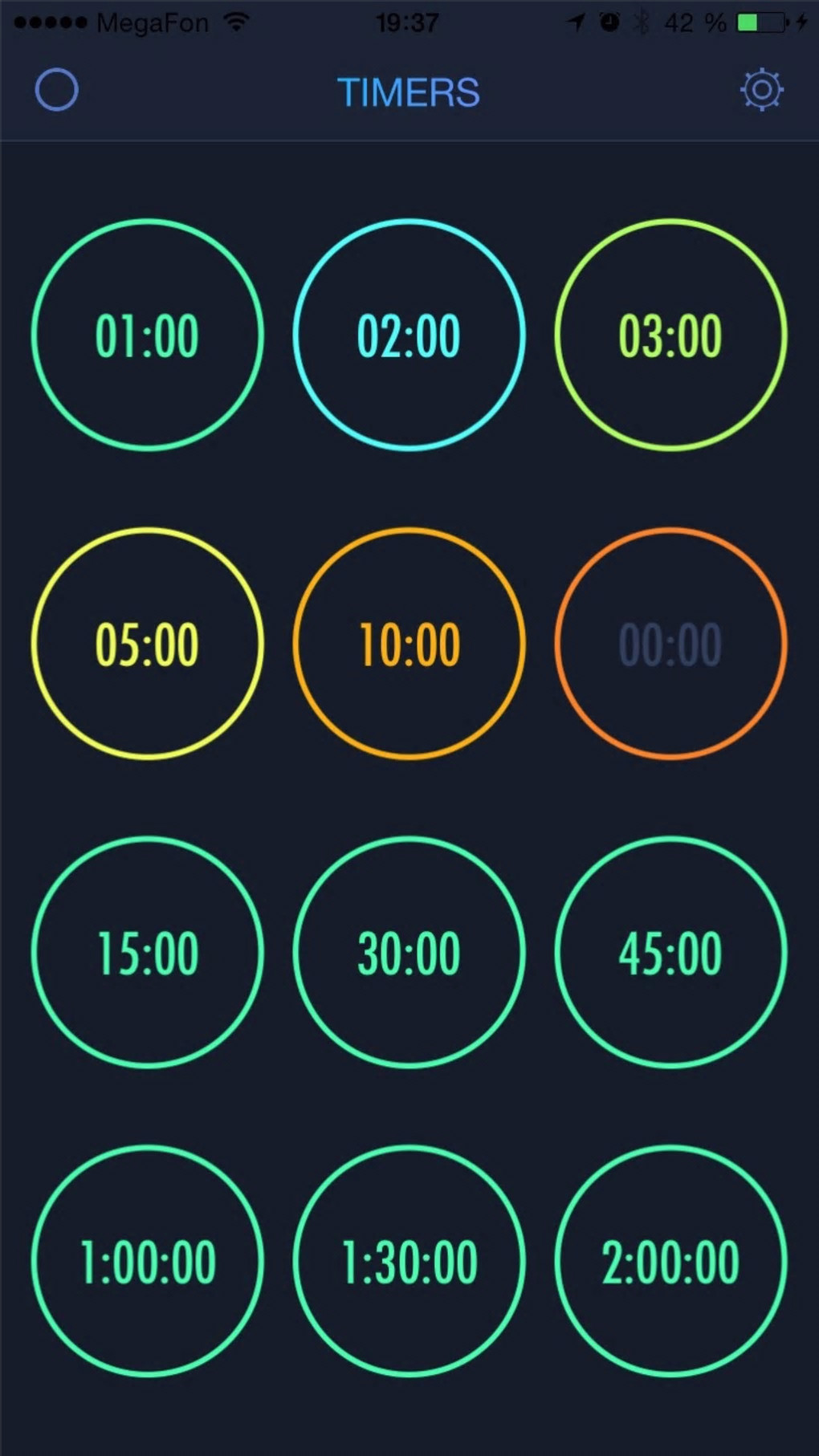The width and height of the screenshot is (819, 1456).
Task: Select the 45:00 timer
Action: [x=670, y=953]
